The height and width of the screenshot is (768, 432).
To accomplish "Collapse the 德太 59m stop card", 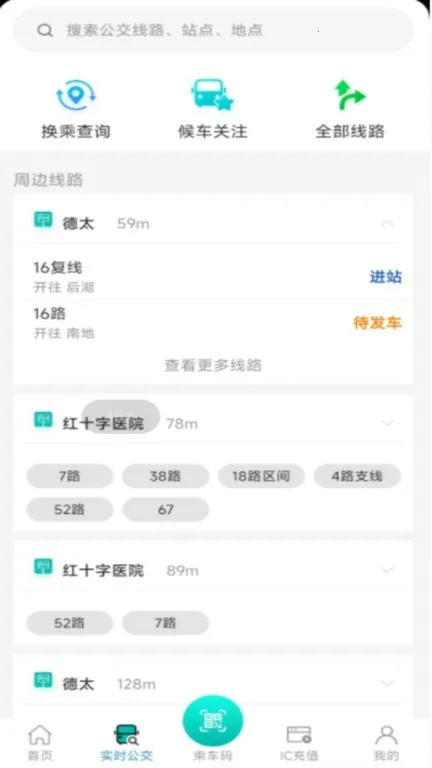I will point(387,224).
